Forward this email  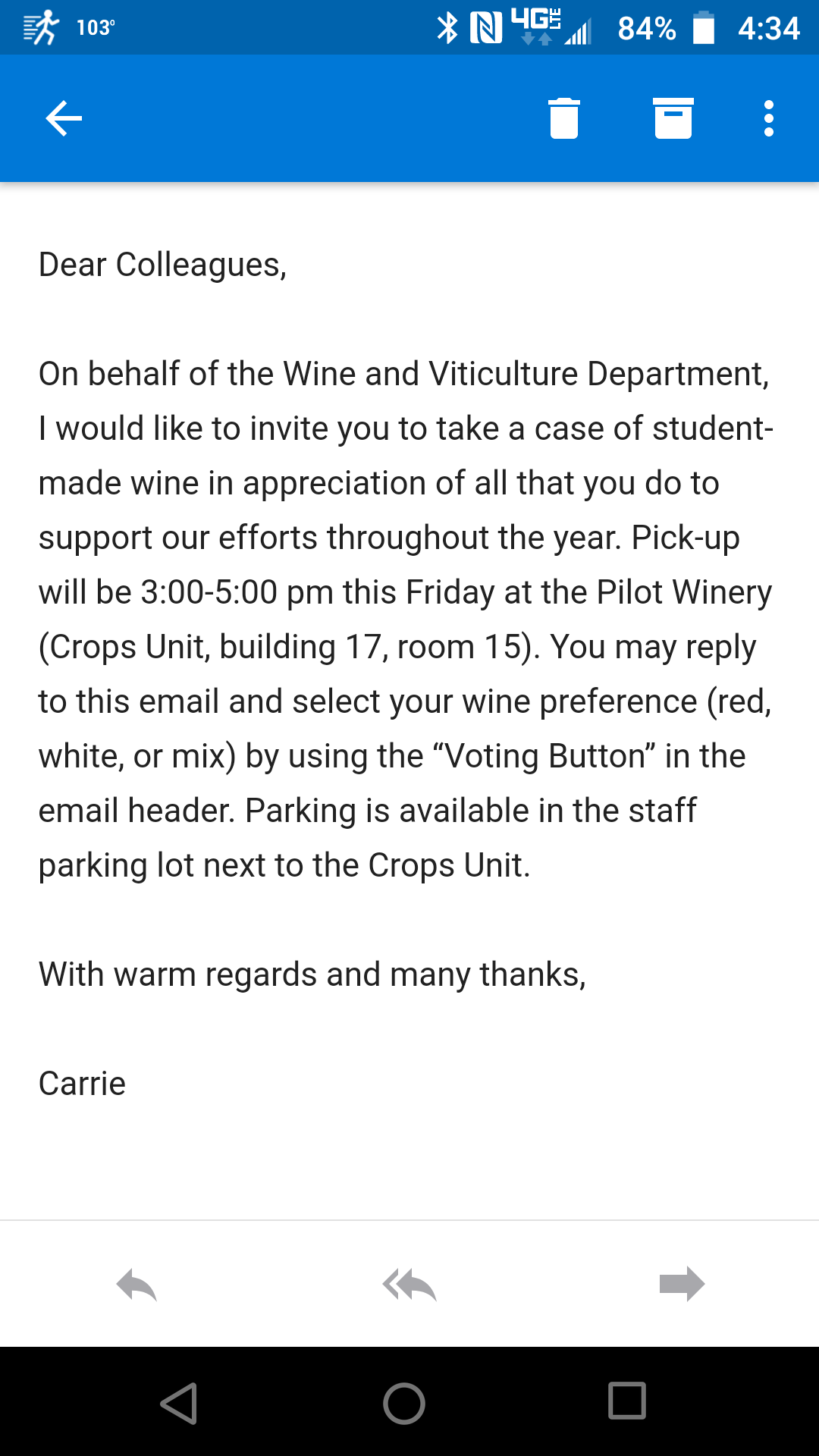[682, 1284]
